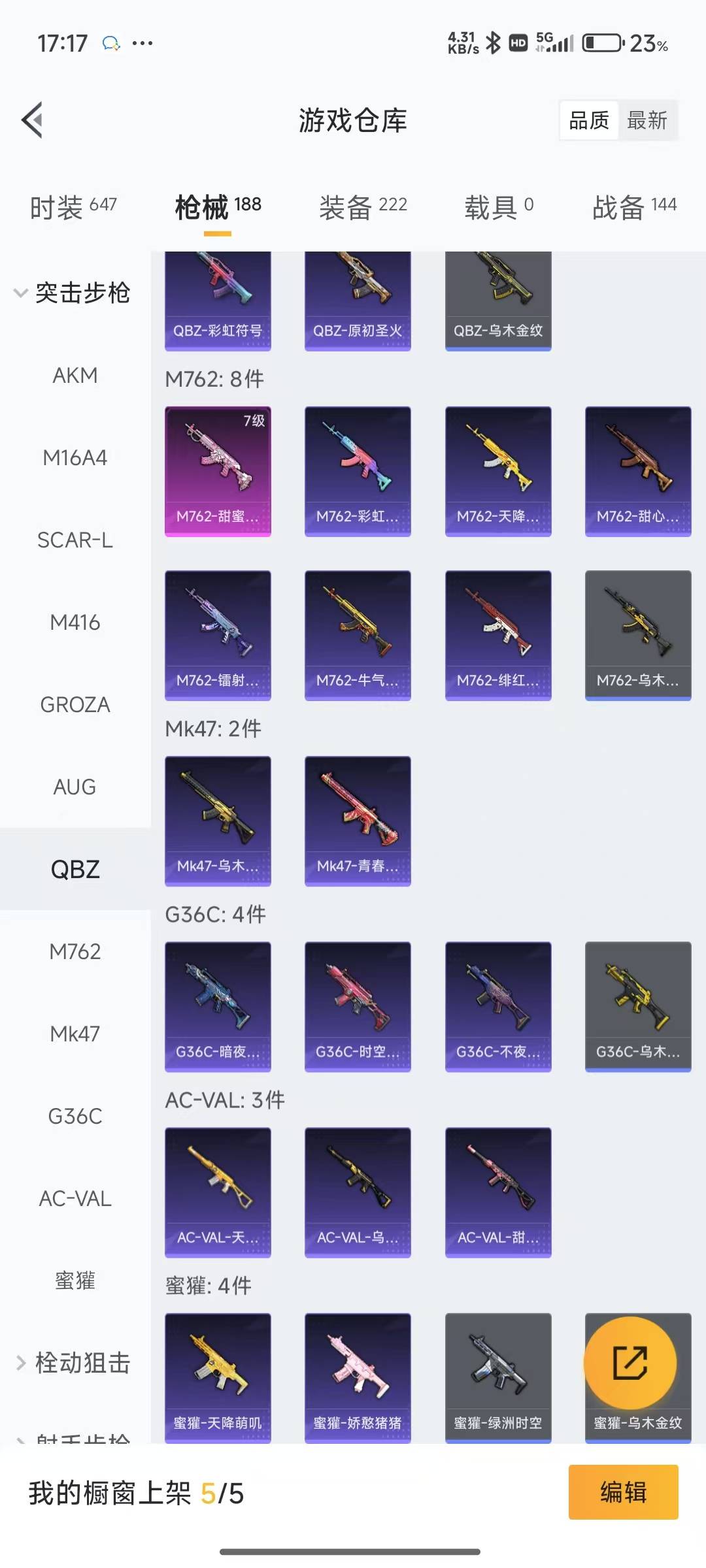Expand the 栓动狙击 category
706x1568 pixels.
point(72,1363)
